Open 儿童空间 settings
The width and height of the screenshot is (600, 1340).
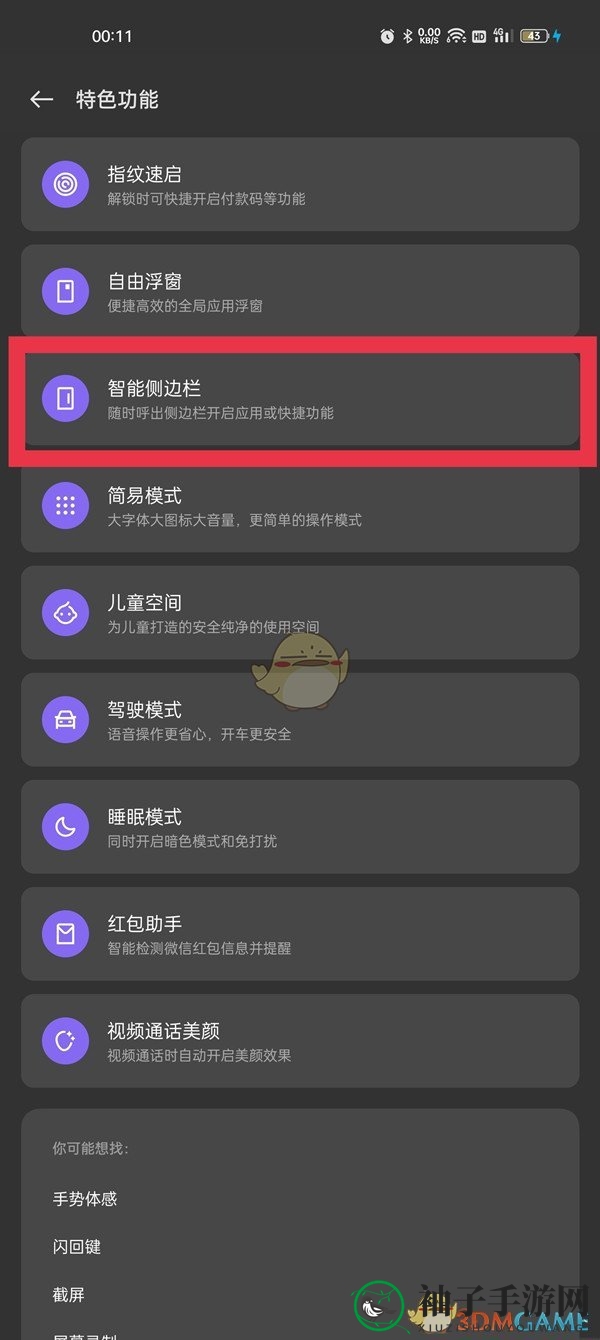300,612
